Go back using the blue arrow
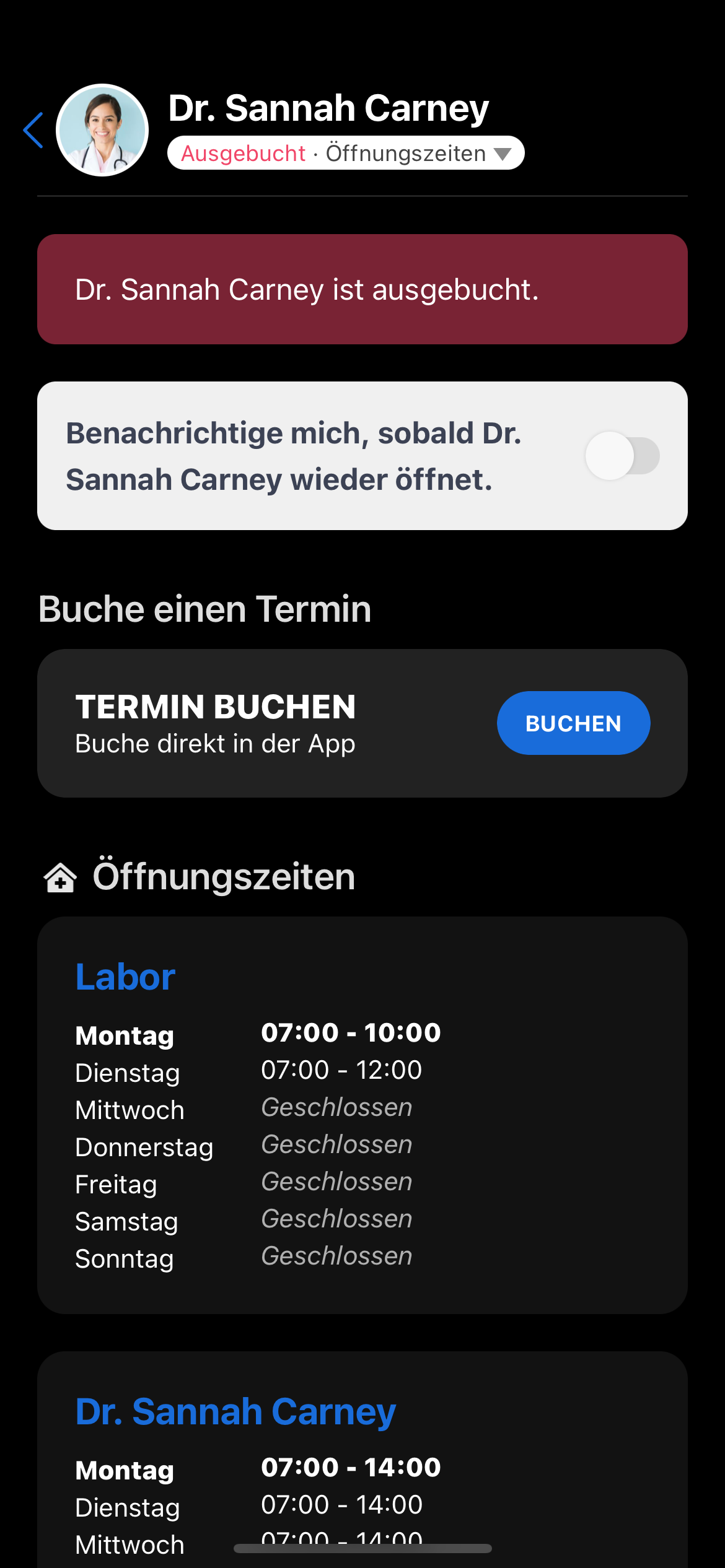This screenshot has width=725, height=1568. coord(33,130)
